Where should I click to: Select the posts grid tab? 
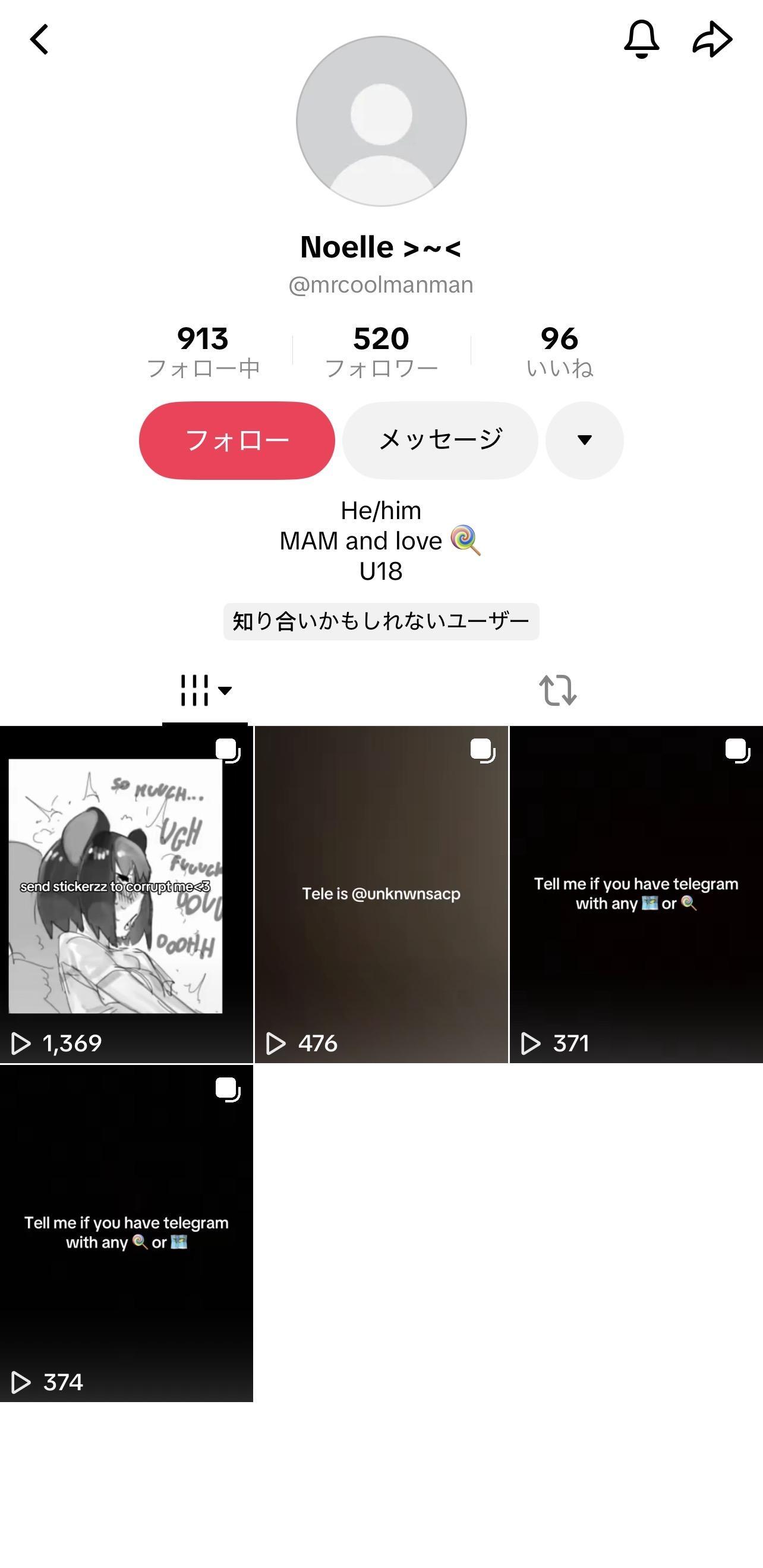204,691
